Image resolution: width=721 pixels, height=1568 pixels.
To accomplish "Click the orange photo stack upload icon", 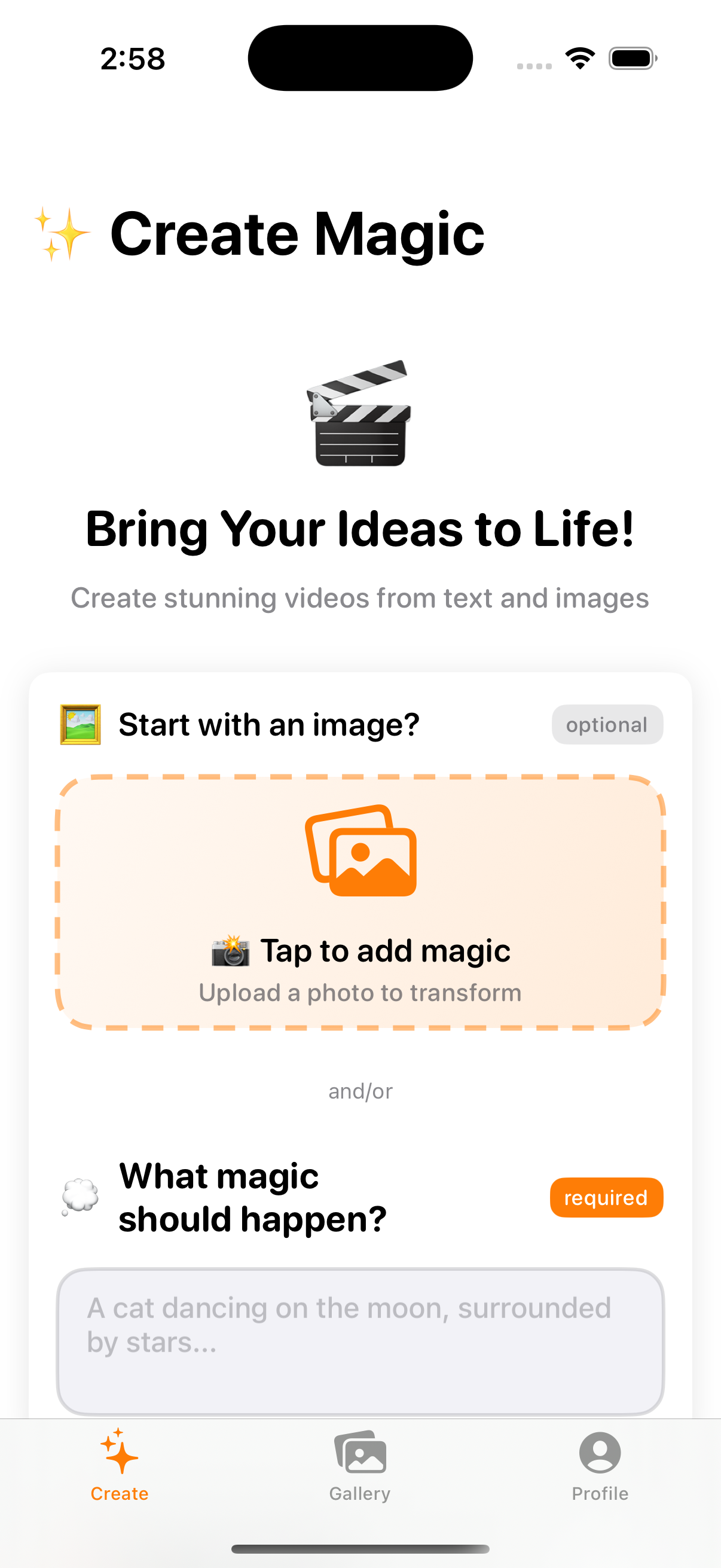I will tap(362, 853).
